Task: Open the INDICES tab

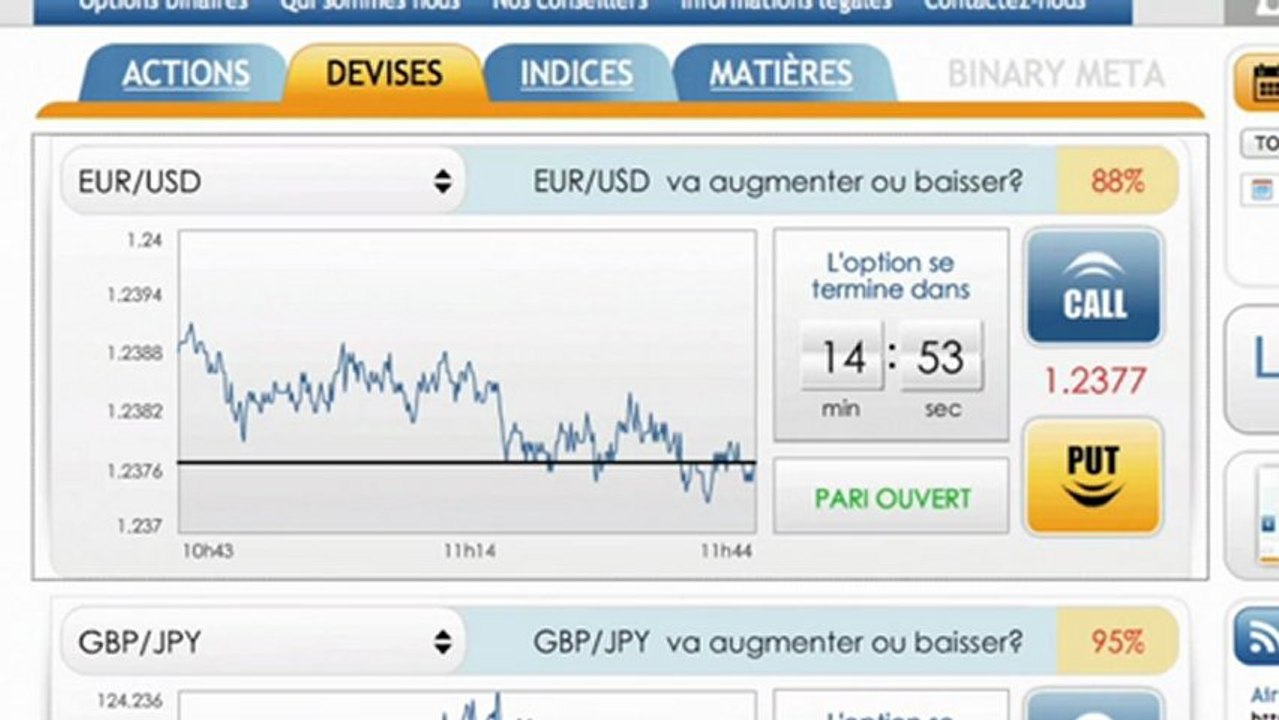Action: 576,73
